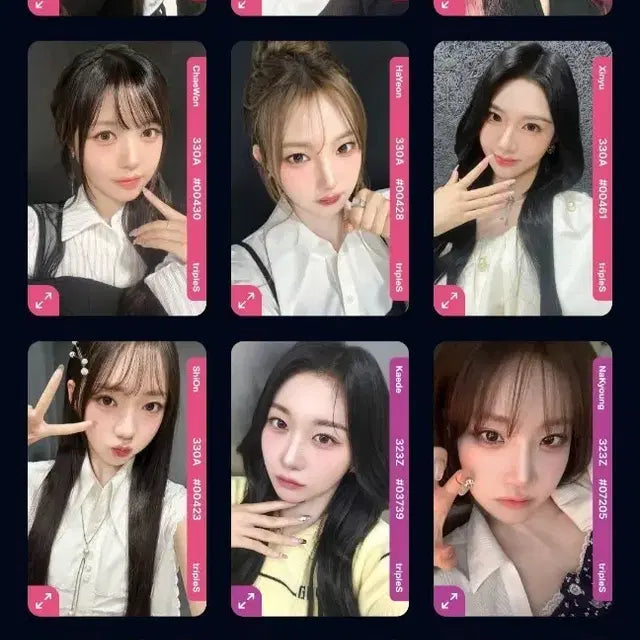Expand the Kaede card with its arrow icon

[247, 600]
